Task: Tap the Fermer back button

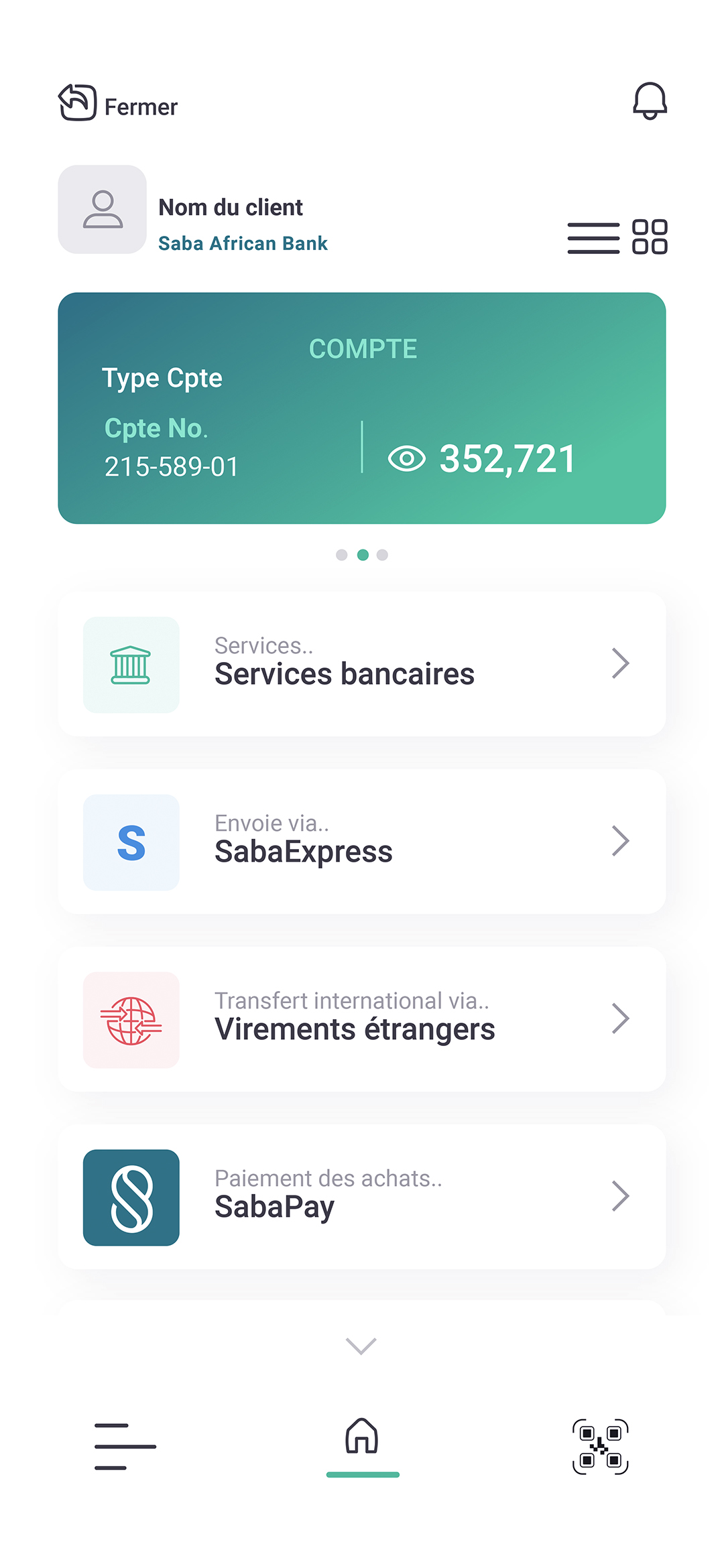Action: tap(118, 103)
